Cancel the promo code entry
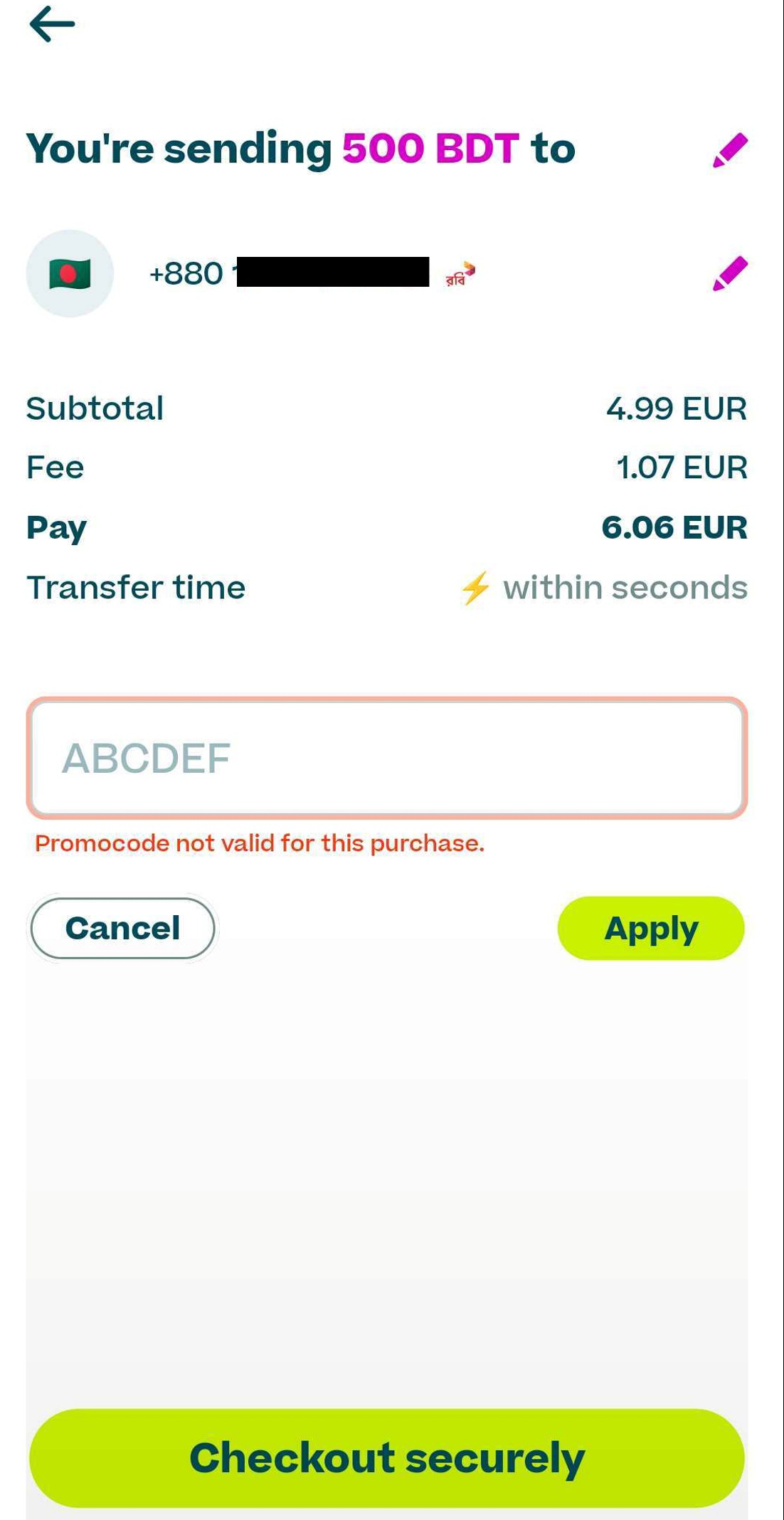Viewport: 784px width, 1520px height. click(122, 928)
